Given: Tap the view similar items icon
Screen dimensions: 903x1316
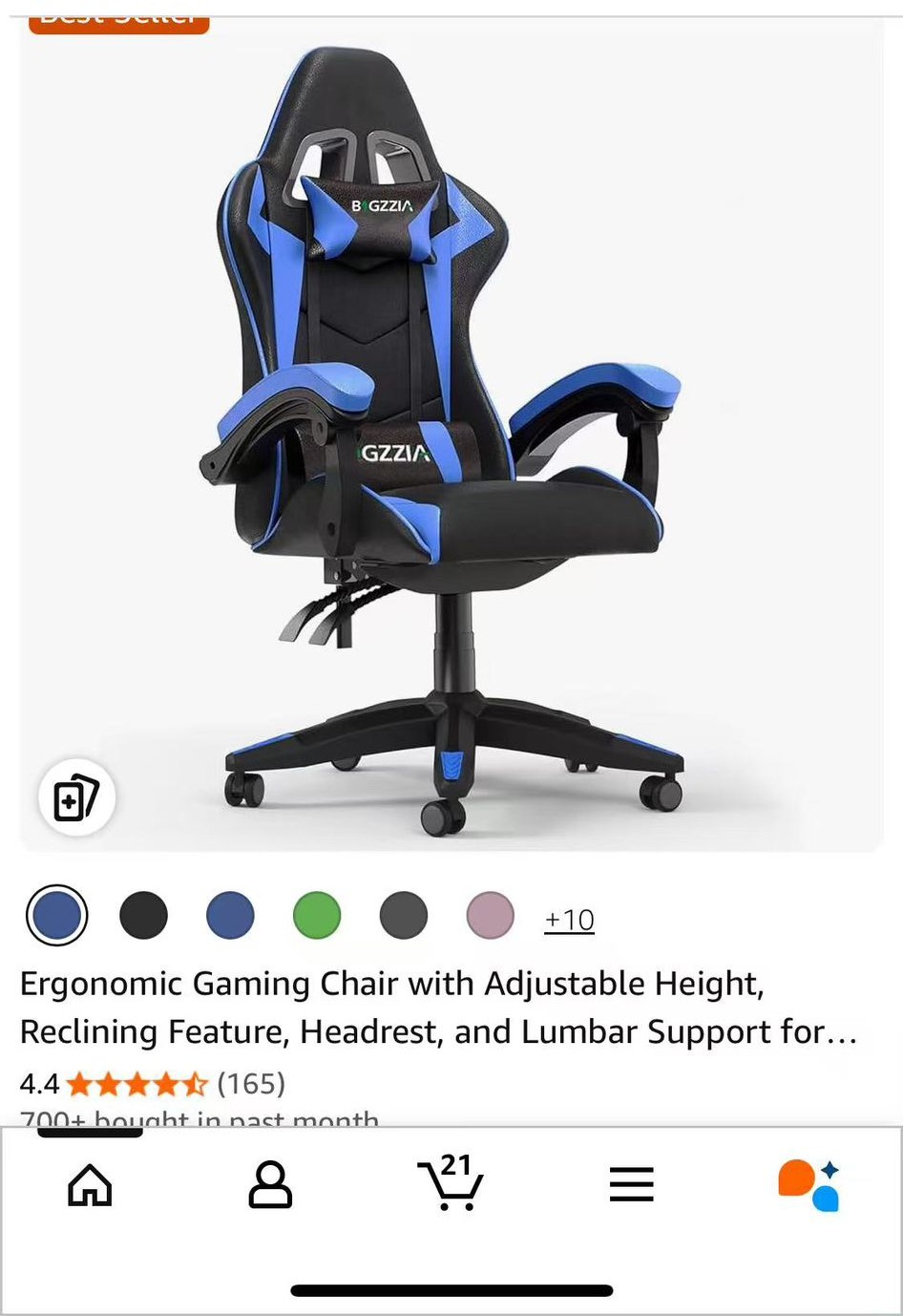Looking at the screenshot, I should [76, 797].
